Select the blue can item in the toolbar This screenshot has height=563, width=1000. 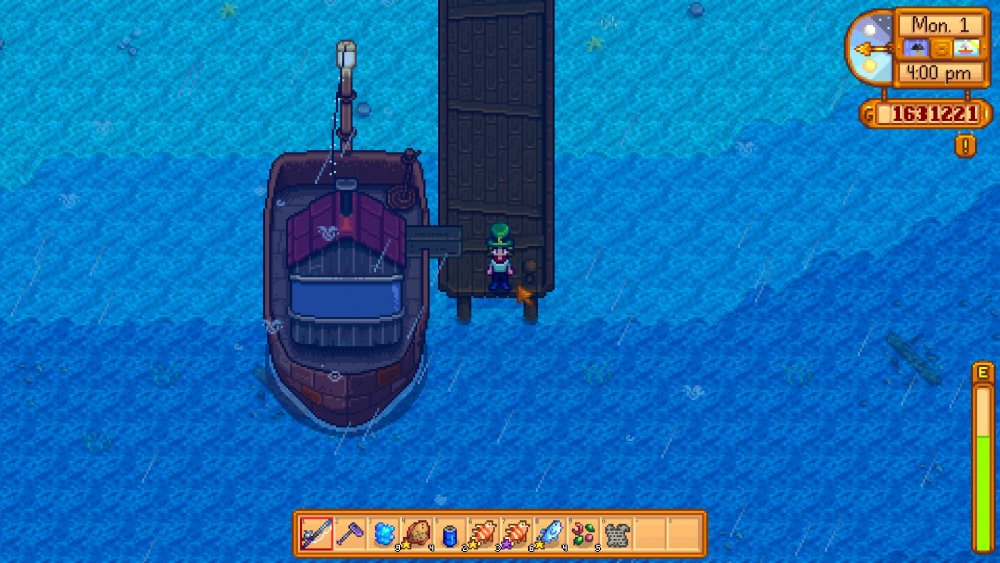click(450, 534)
